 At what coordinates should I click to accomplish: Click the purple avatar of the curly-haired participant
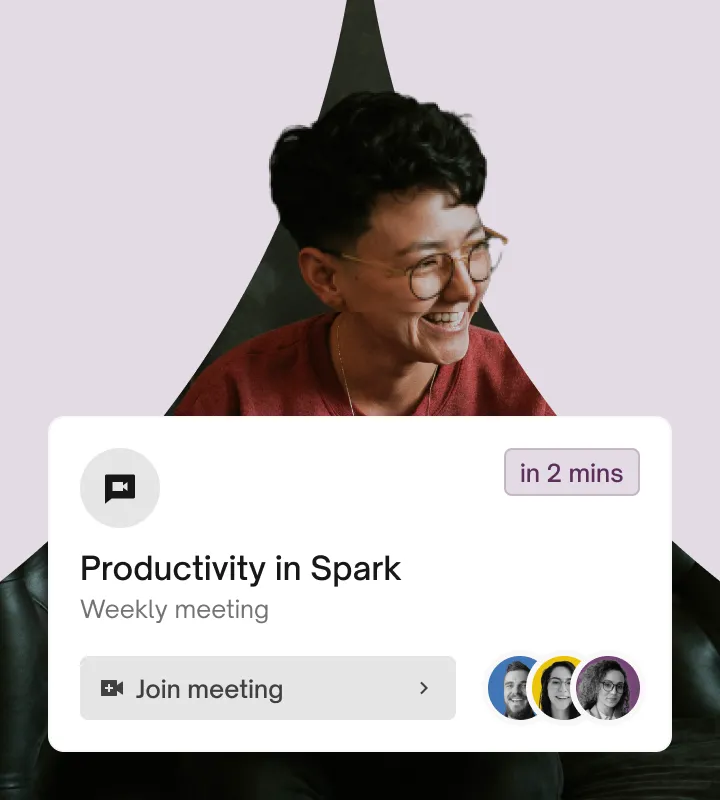pyautogui.click(x=610, y=688)
